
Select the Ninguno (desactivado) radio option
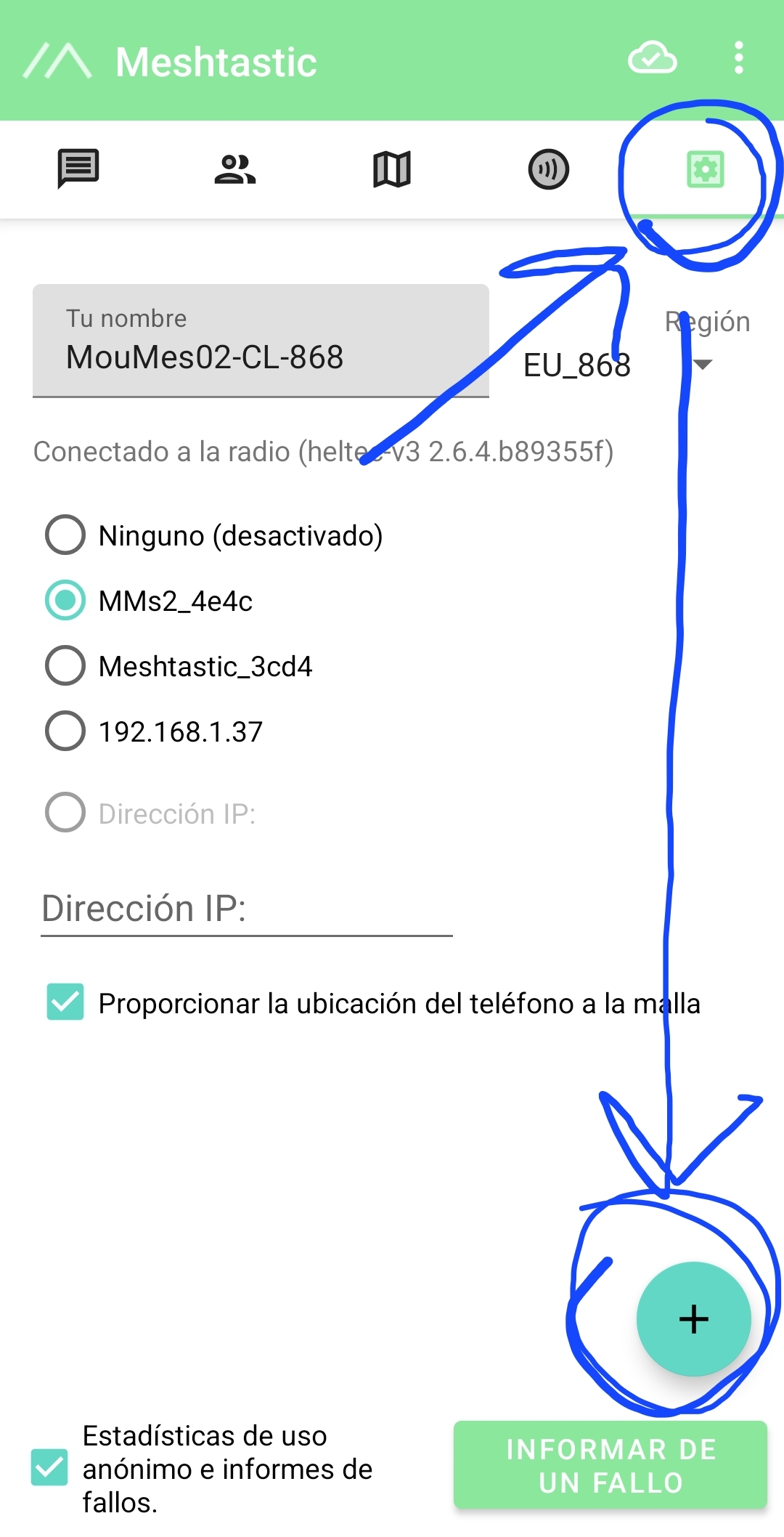pos(65,536)
